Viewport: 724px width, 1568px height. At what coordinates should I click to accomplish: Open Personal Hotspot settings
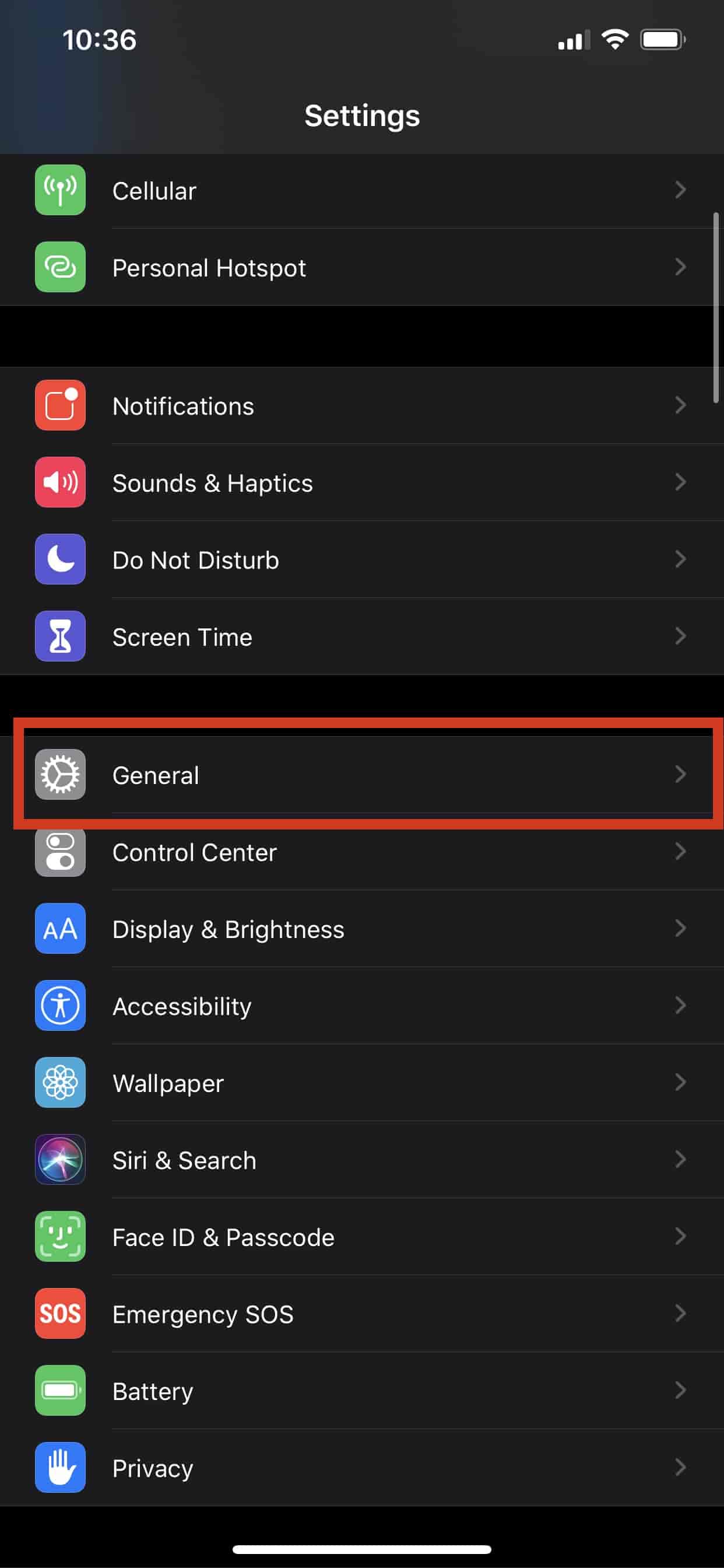point(362,267)
